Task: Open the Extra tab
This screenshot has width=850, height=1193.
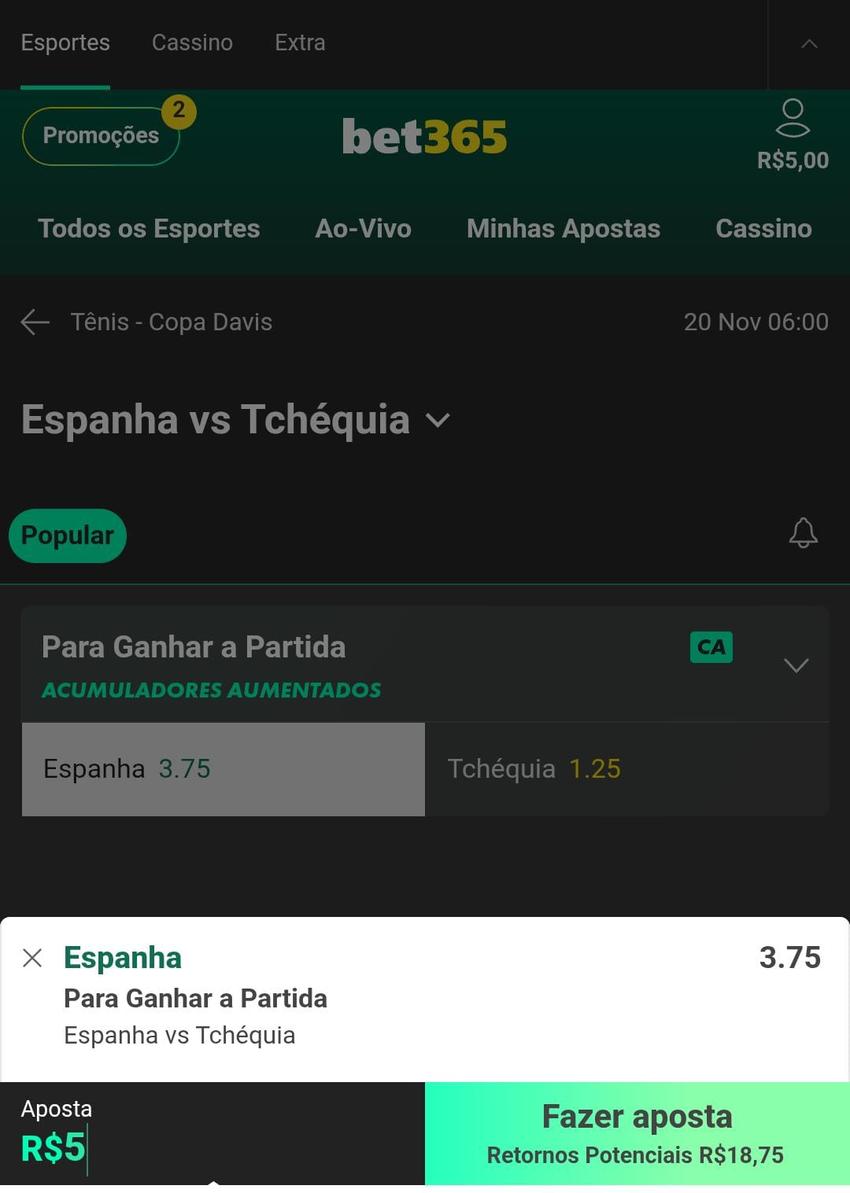Action: (299, 43)
